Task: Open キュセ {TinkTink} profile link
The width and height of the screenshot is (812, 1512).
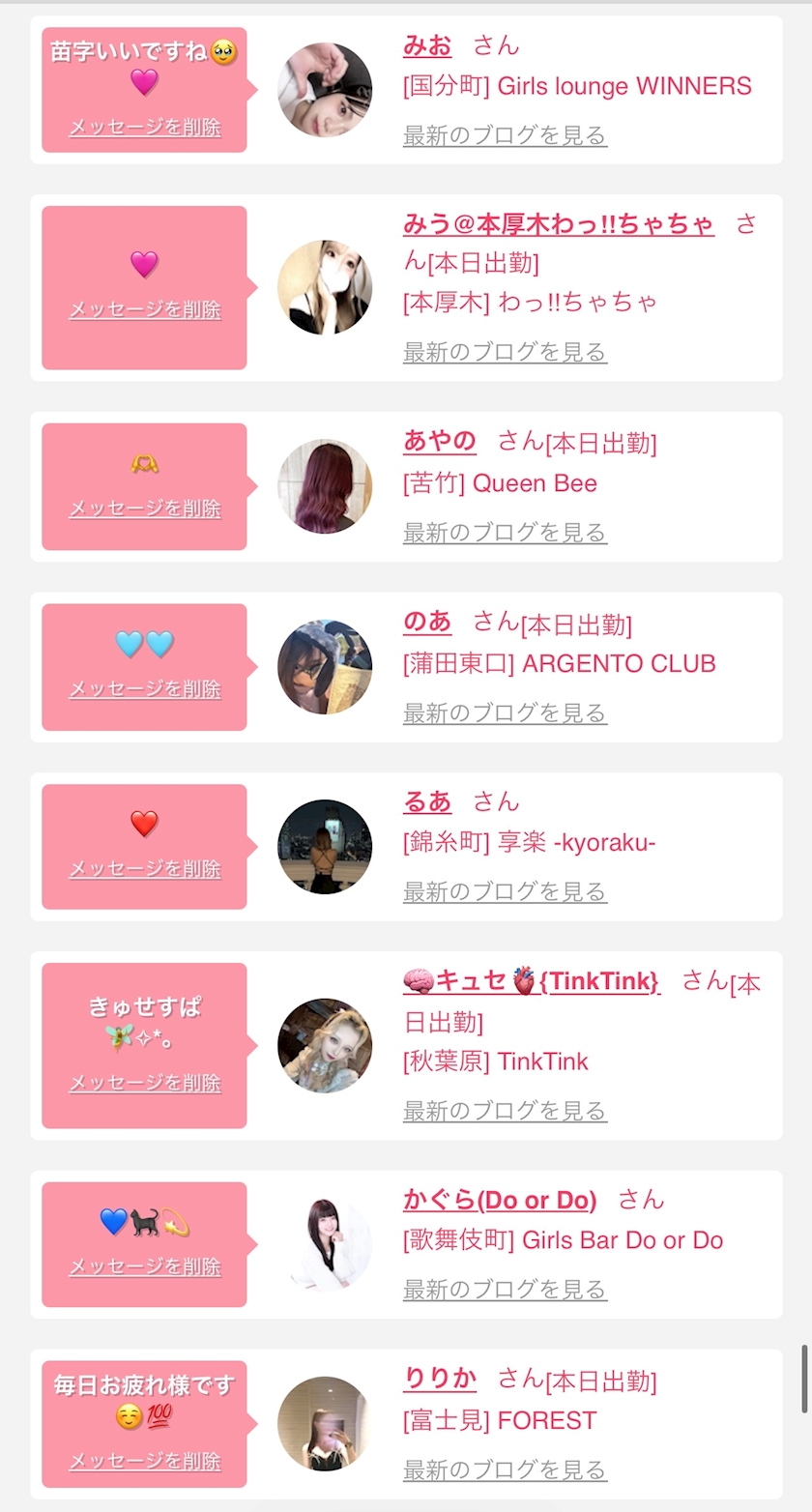Action: (532, 981)
